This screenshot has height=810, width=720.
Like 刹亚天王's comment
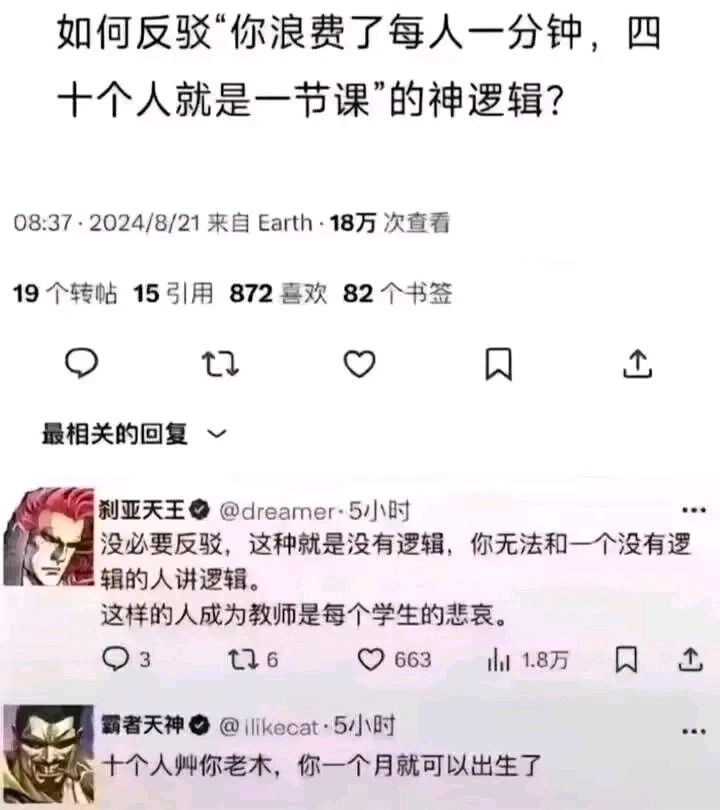(372, 660)
